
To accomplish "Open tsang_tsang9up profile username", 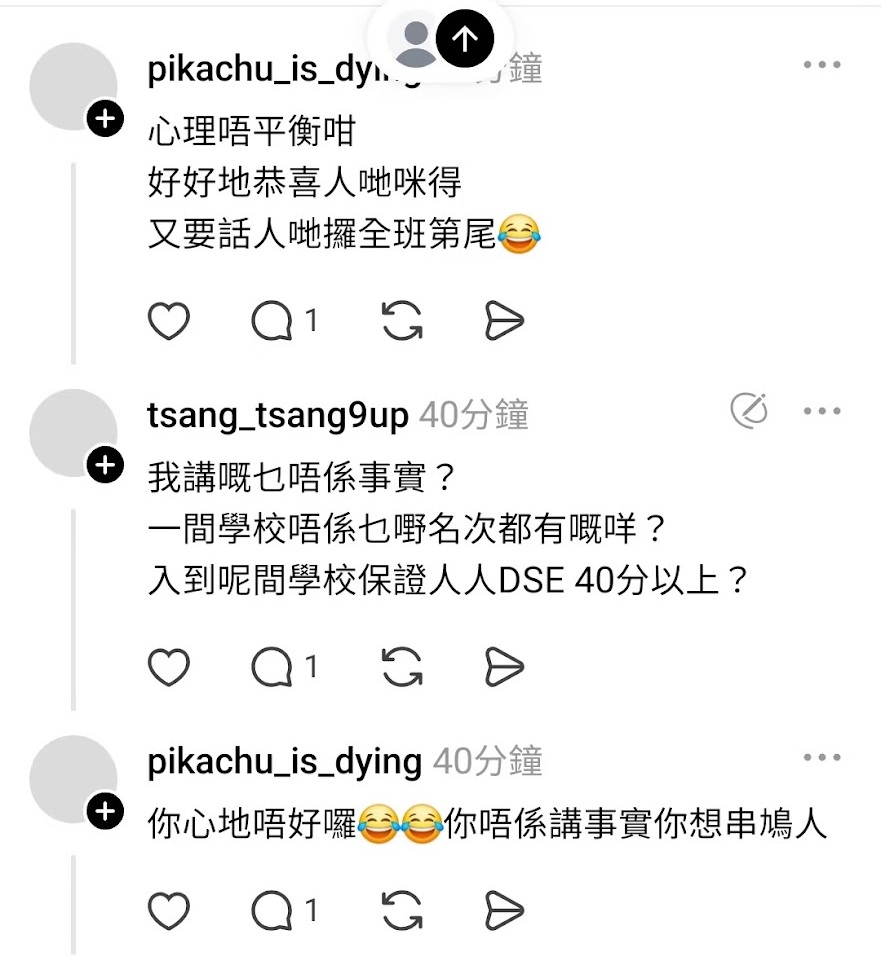I will (x=278, y=415).
